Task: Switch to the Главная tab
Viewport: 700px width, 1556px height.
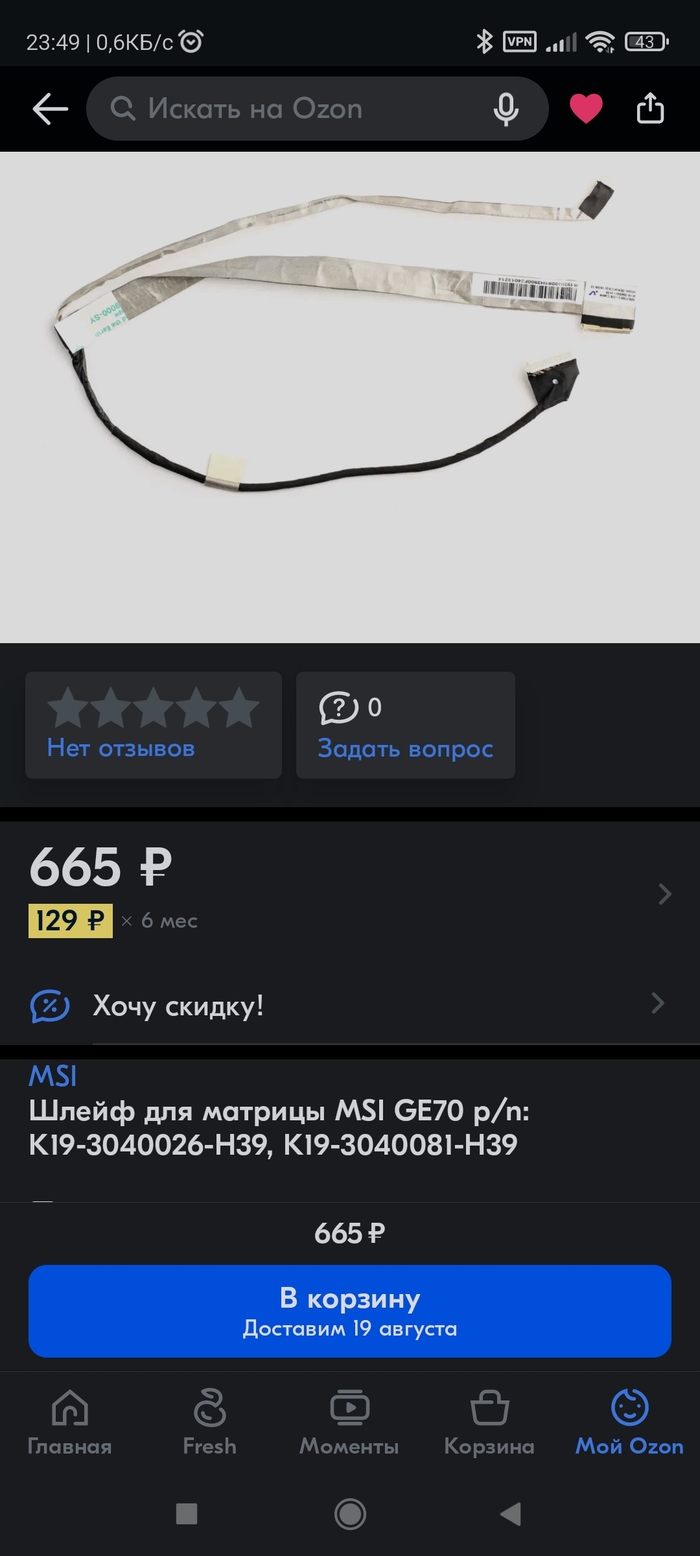Action: (x=70, y=1423)
